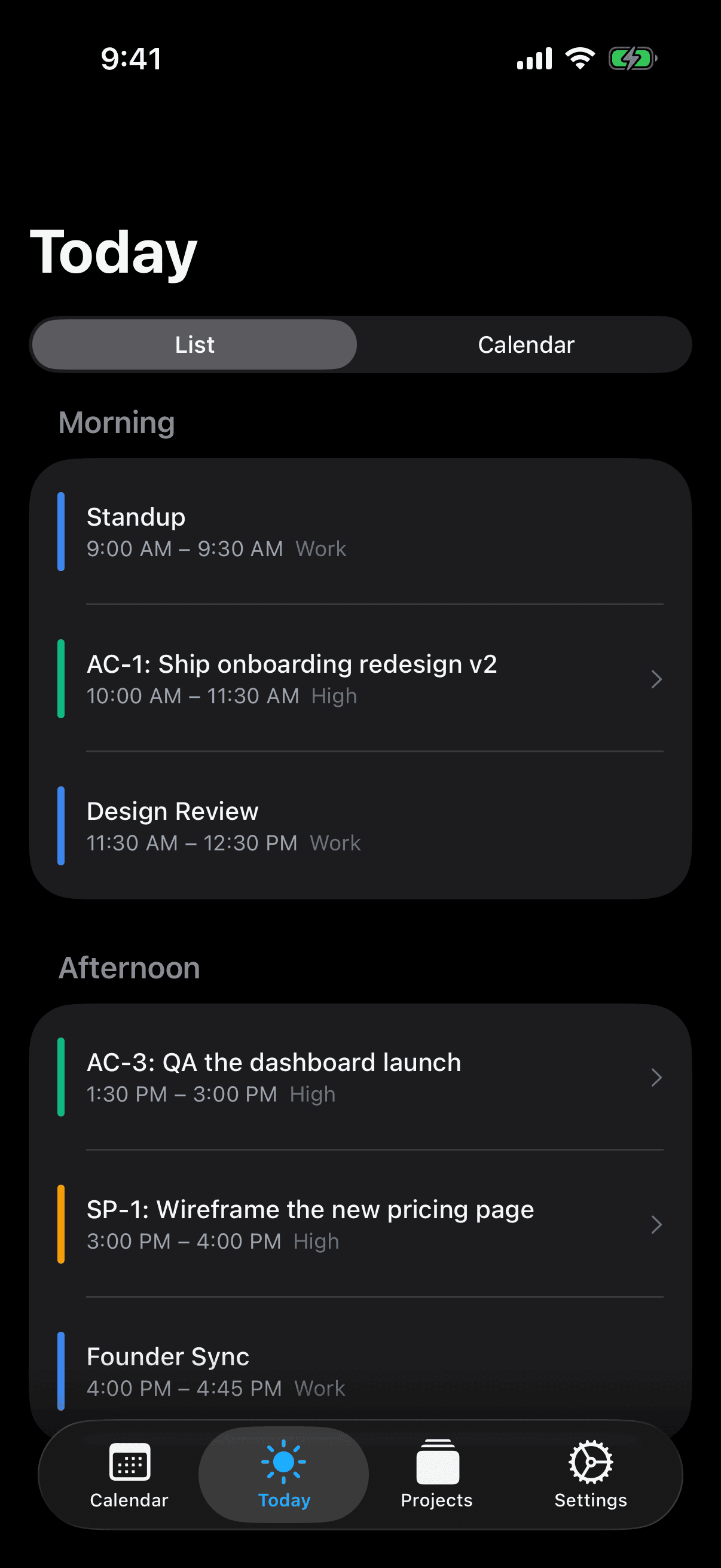Switch to the Projects tab
This screenshot has height=1568, width=721.
click(437, 1475)
